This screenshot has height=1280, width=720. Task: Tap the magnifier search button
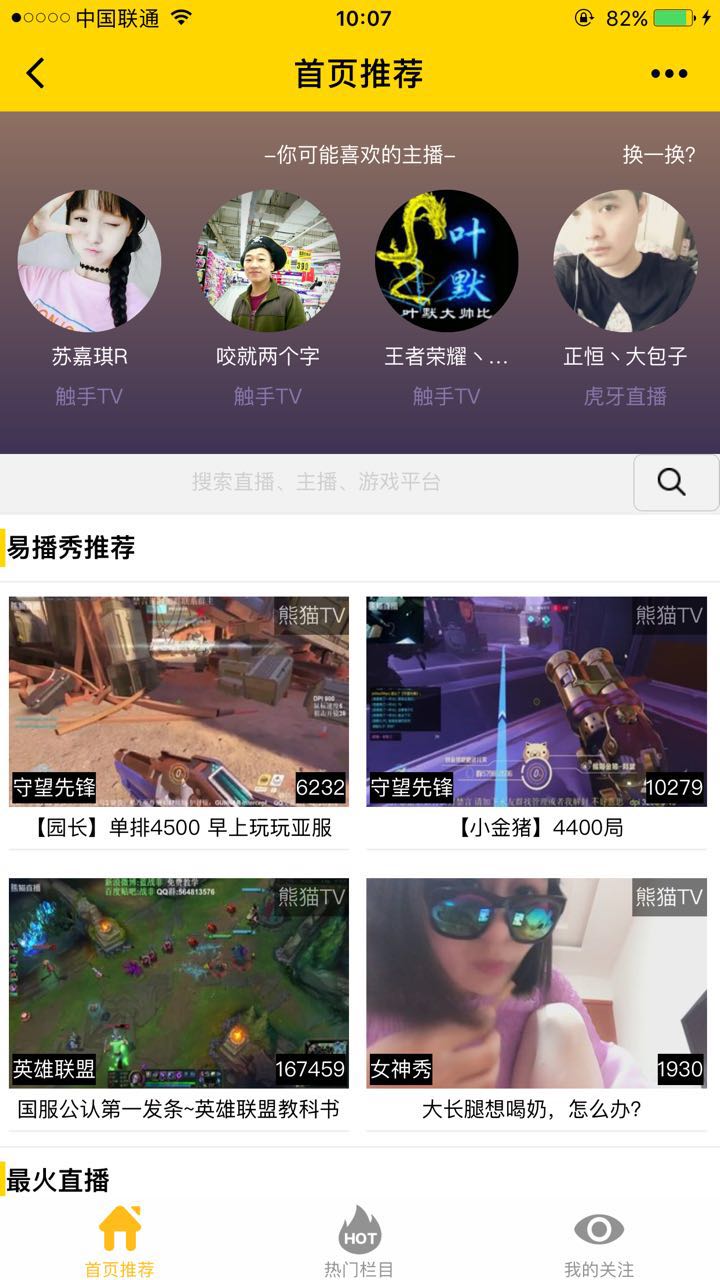[x=671, y=482]
